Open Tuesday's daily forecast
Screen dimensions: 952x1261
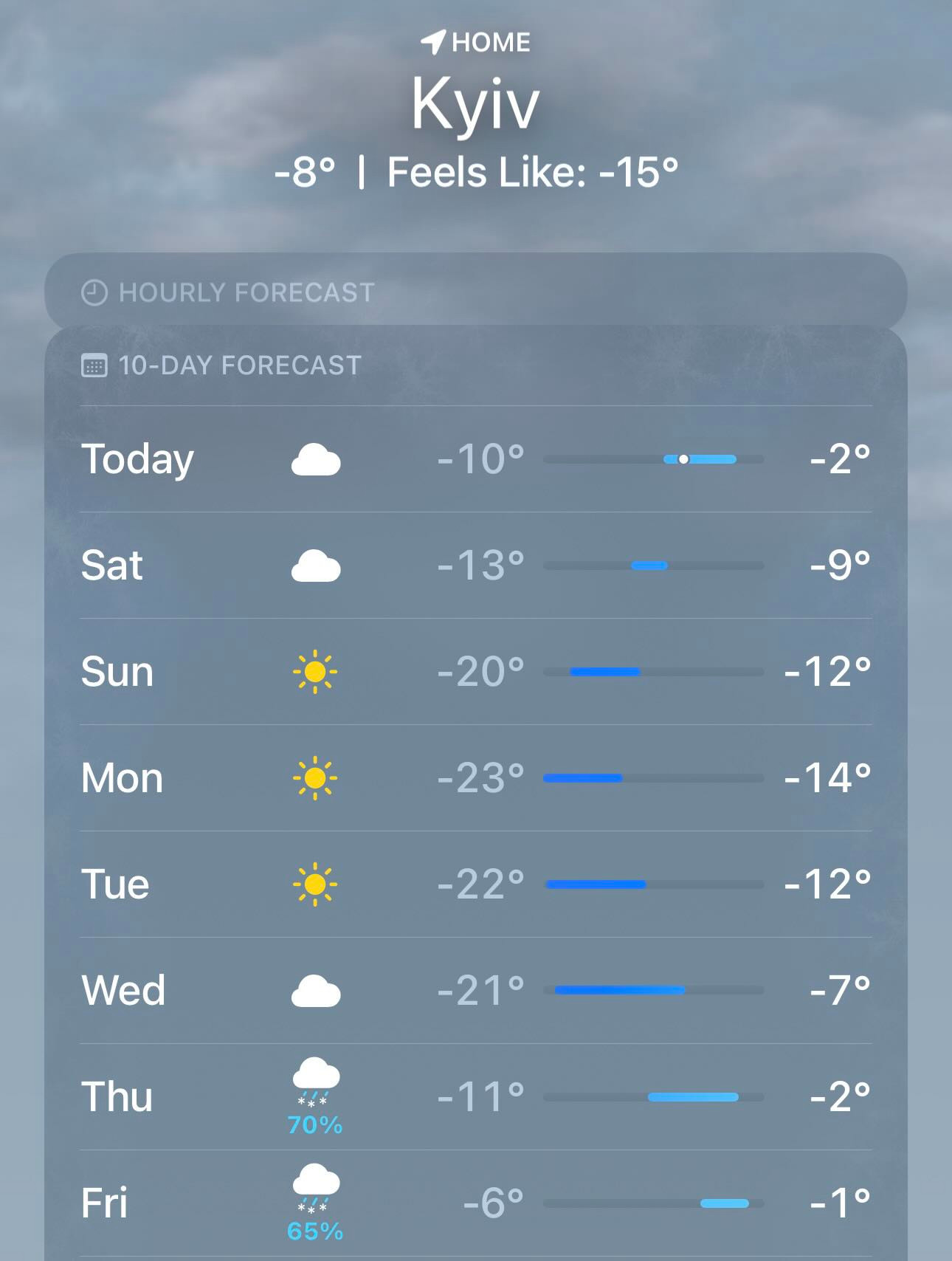click(x=475, y=884)
